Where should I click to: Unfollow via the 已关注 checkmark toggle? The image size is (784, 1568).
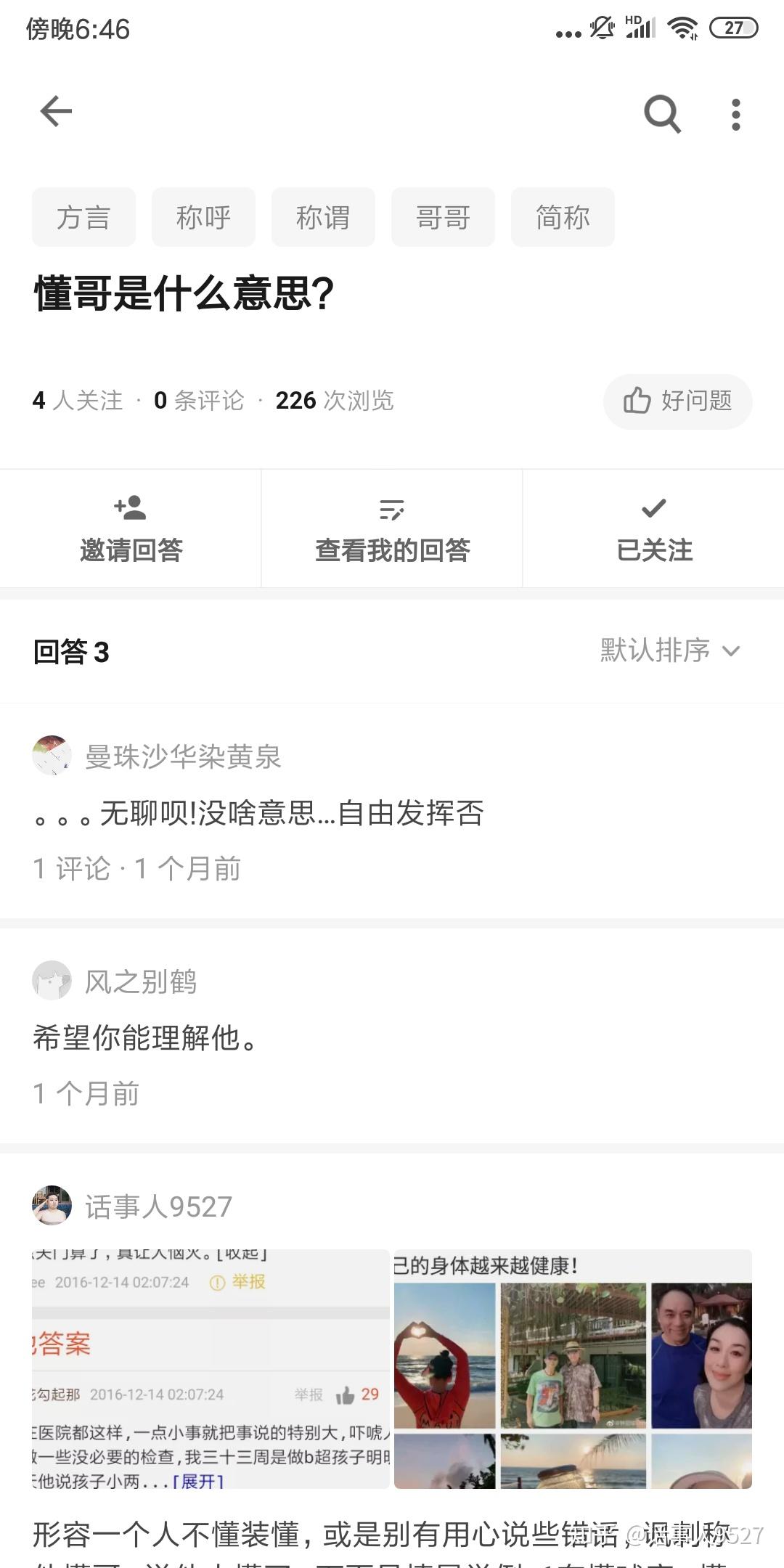[x=653, y=528]
